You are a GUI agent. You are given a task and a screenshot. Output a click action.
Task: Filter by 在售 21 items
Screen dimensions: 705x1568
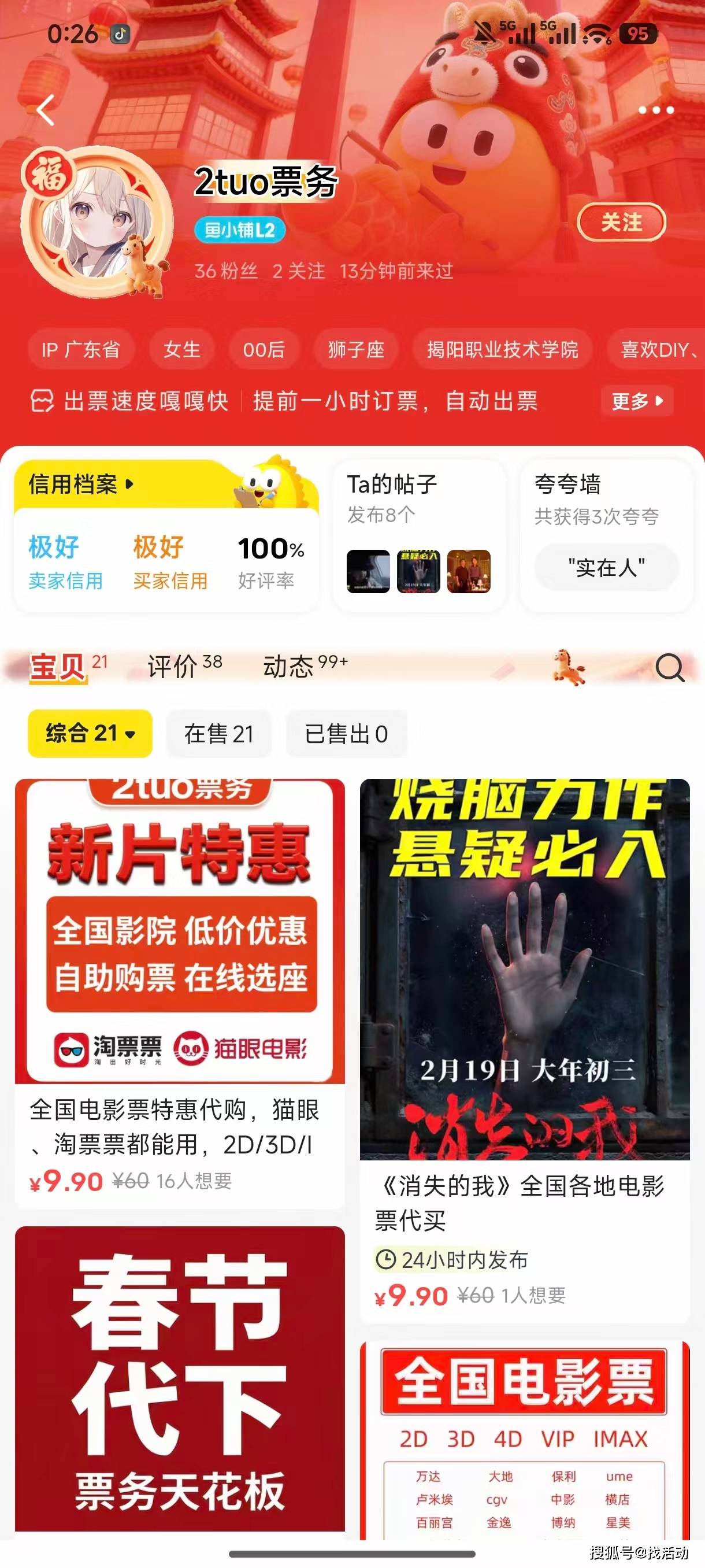[x=218, y=734]
